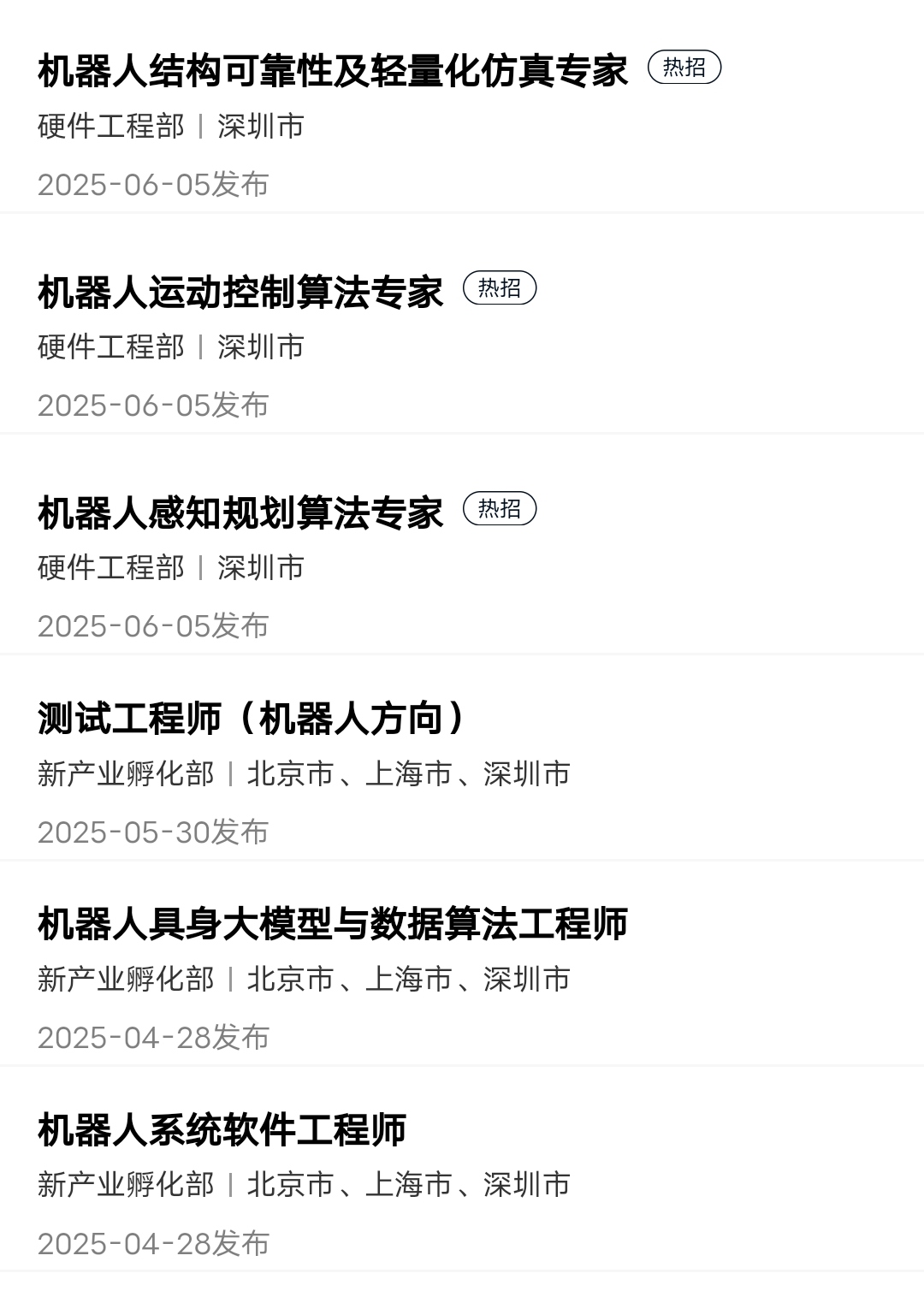Image resolution: width=924 pixels, height=1297 pixels.
Task: Select the 机器人感知规划算法专家 position
Action: [240, 512]
